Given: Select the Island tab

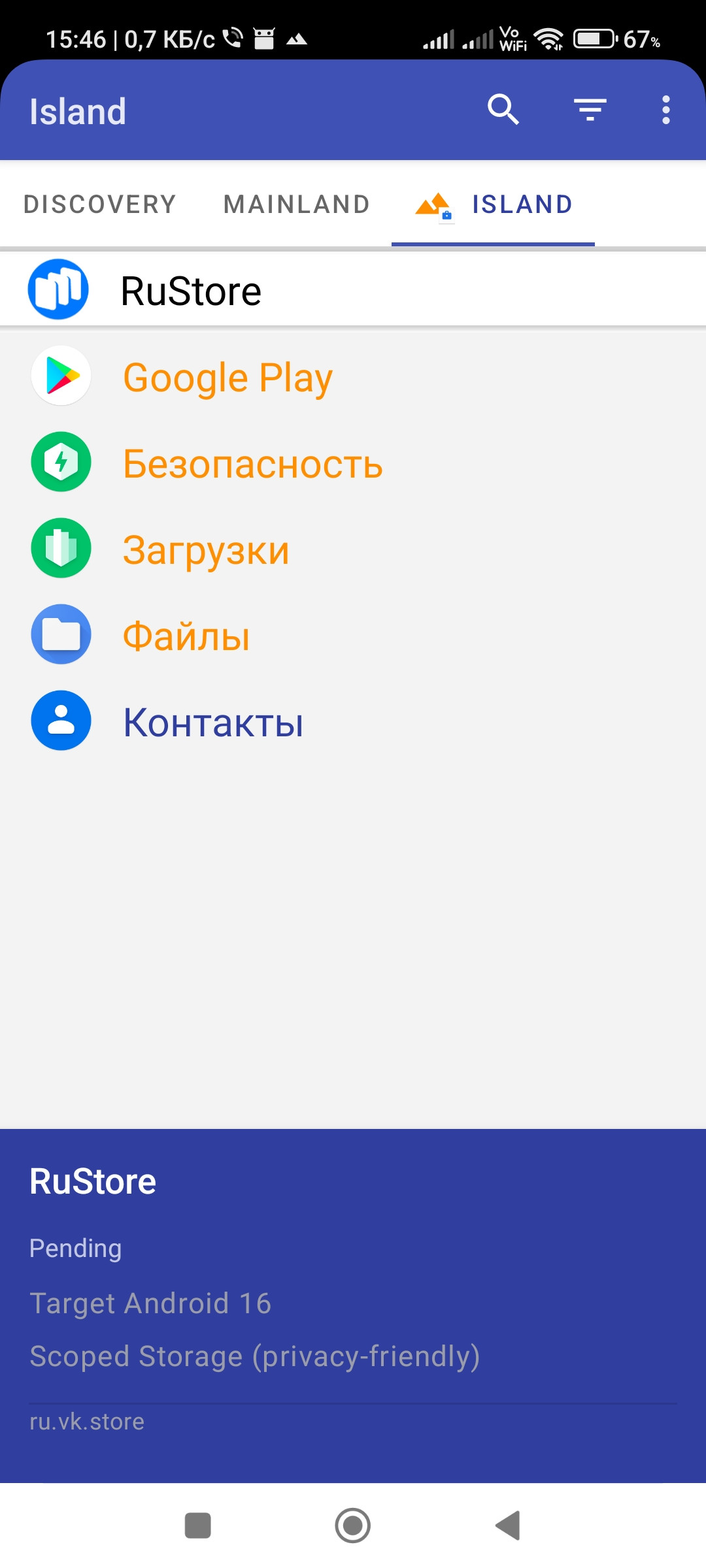Looking at the screenshot, I should coord(494,204).
